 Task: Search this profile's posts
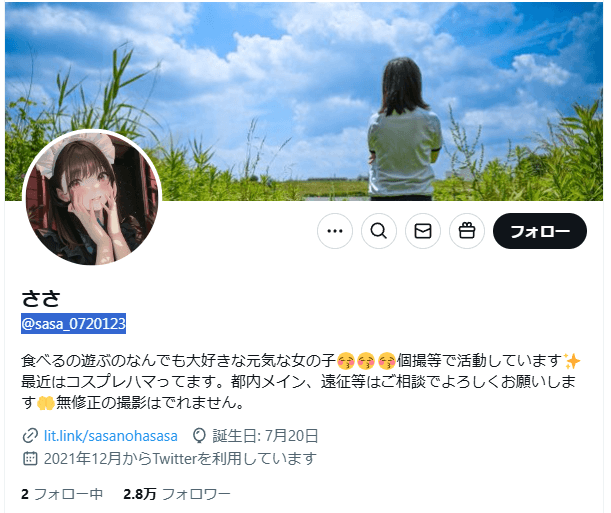click(379, 231)
